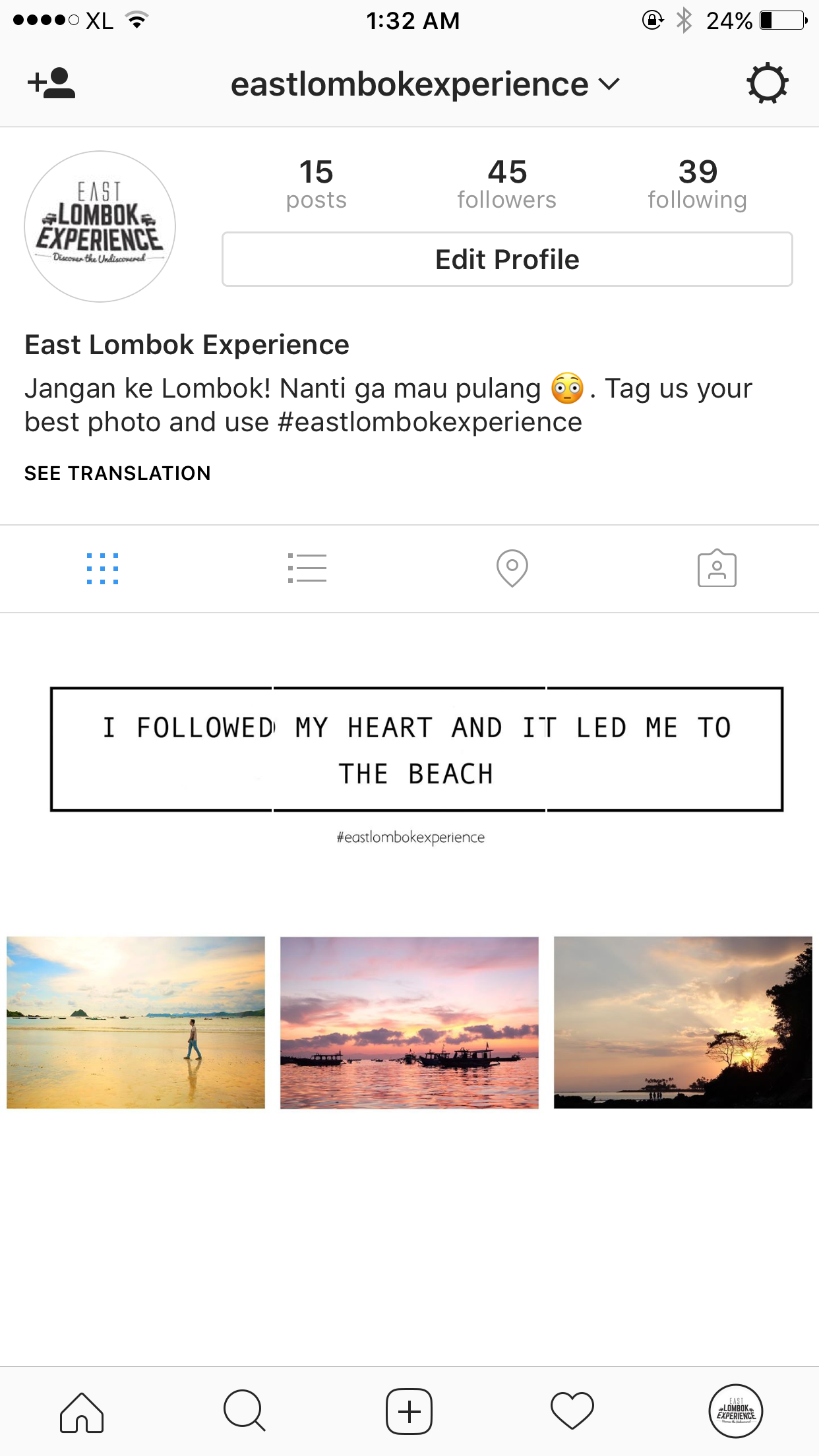The width and height of the screenshot is (819, 1456).
Task: Go to the home feed tab
Action: [82, 1412]
